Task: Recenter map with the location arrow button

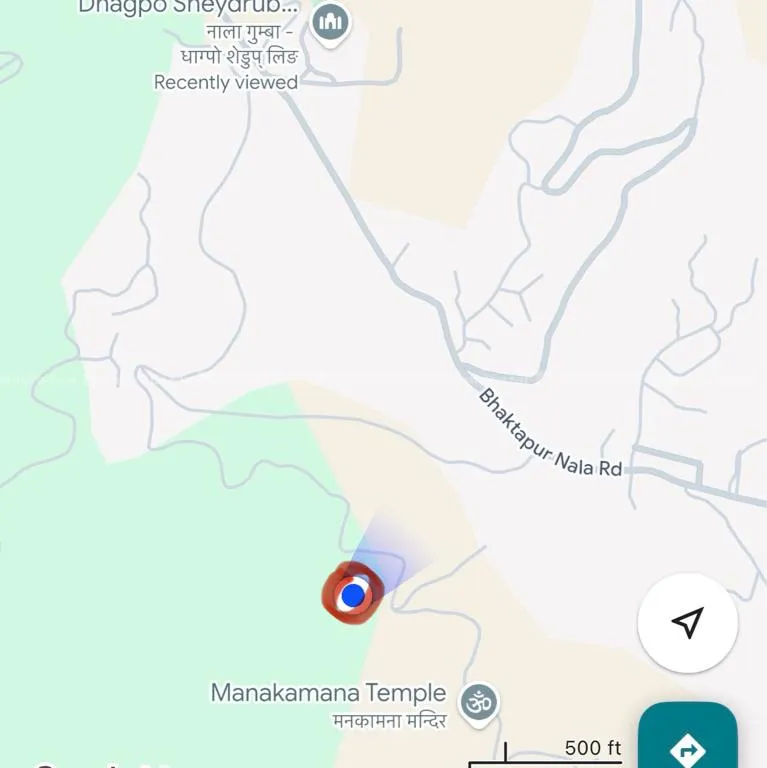Action: (x=688, y=623)
